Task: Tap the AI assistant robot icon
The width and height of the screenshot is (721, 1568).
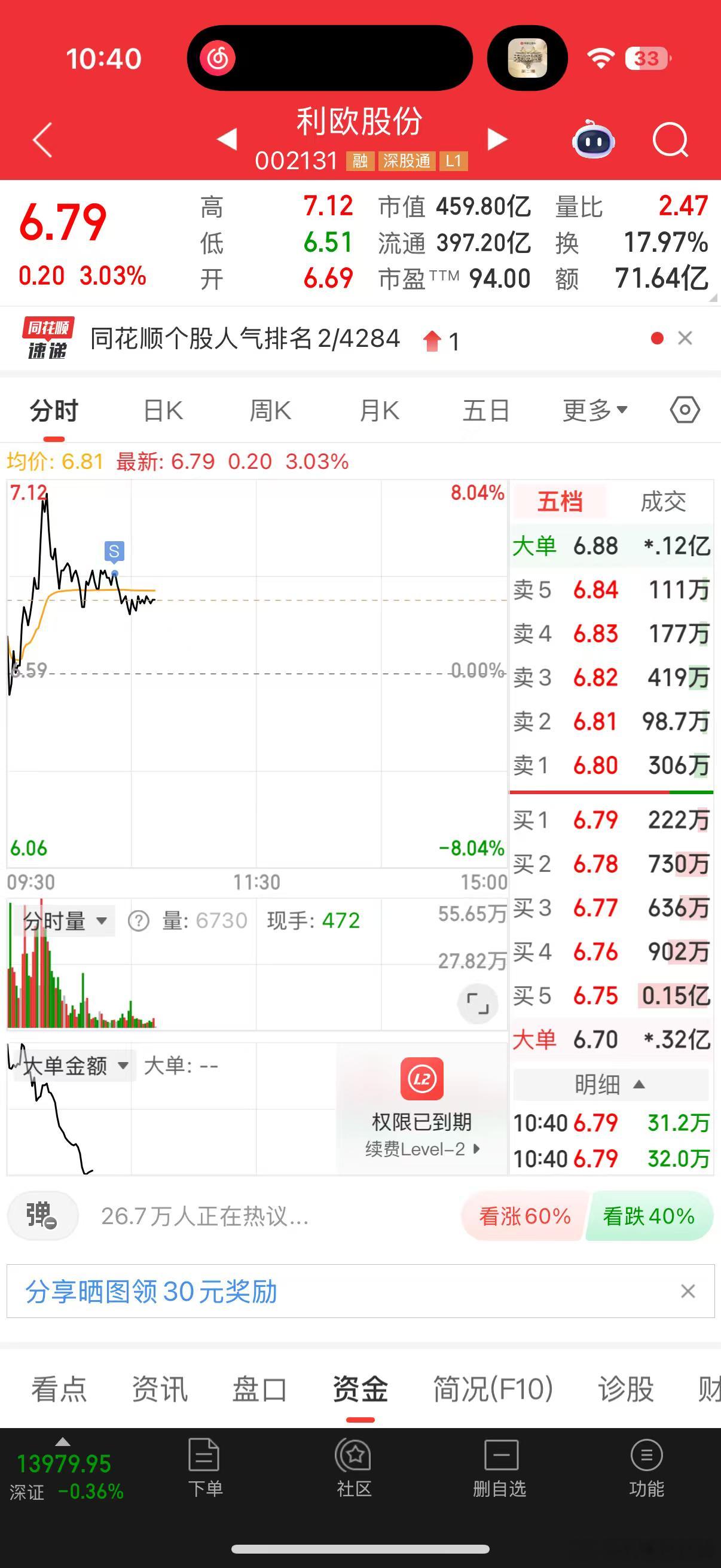Action: click(593, 141)
